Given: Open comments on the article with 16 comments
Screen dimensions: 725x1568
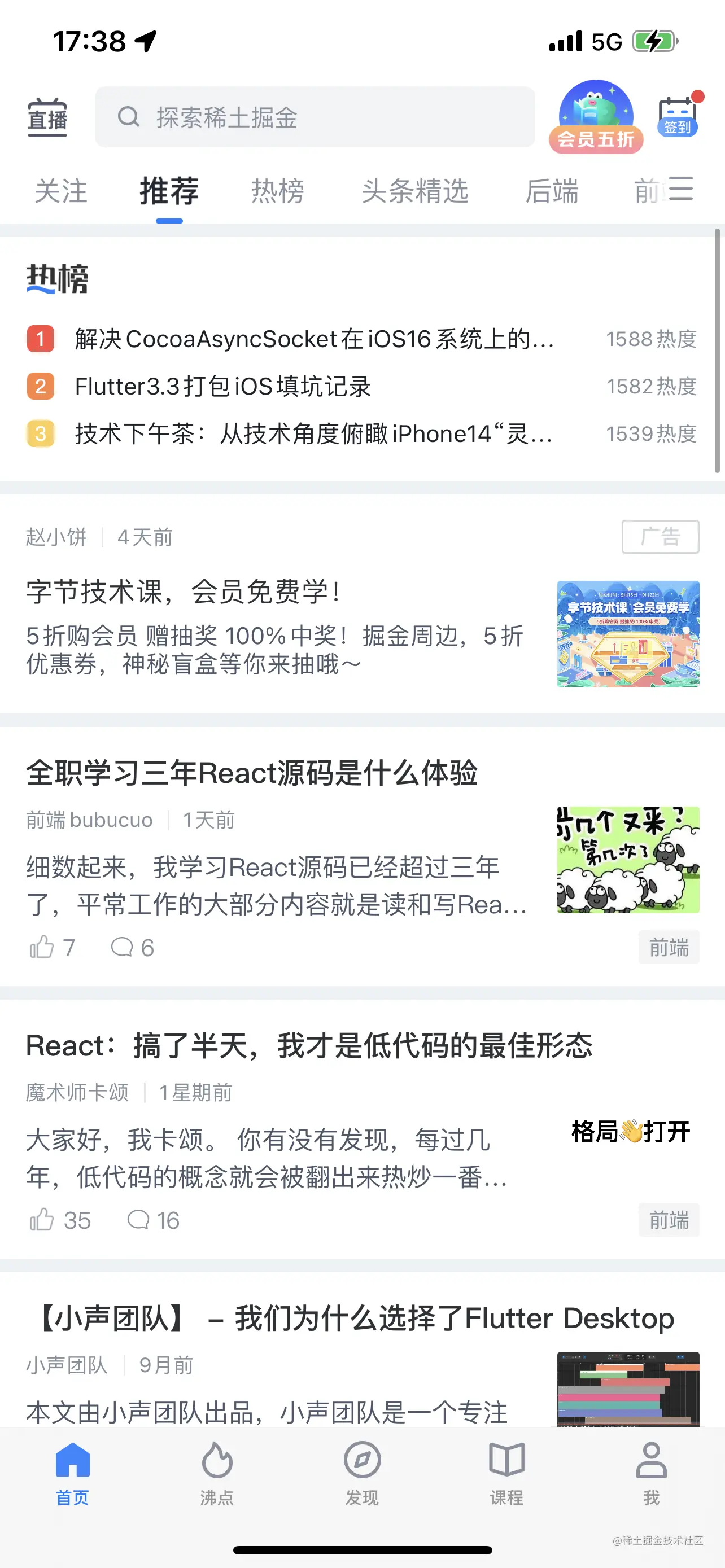Looking at the screenshot, I should pos(152,1220).
